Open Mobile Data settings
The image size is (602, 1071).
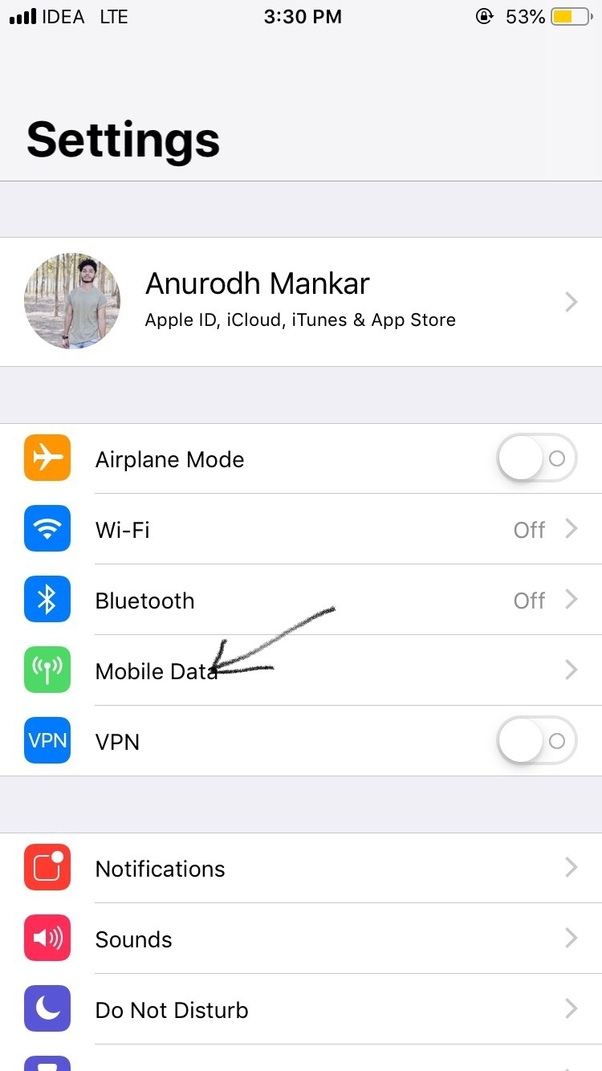(300, 671)
